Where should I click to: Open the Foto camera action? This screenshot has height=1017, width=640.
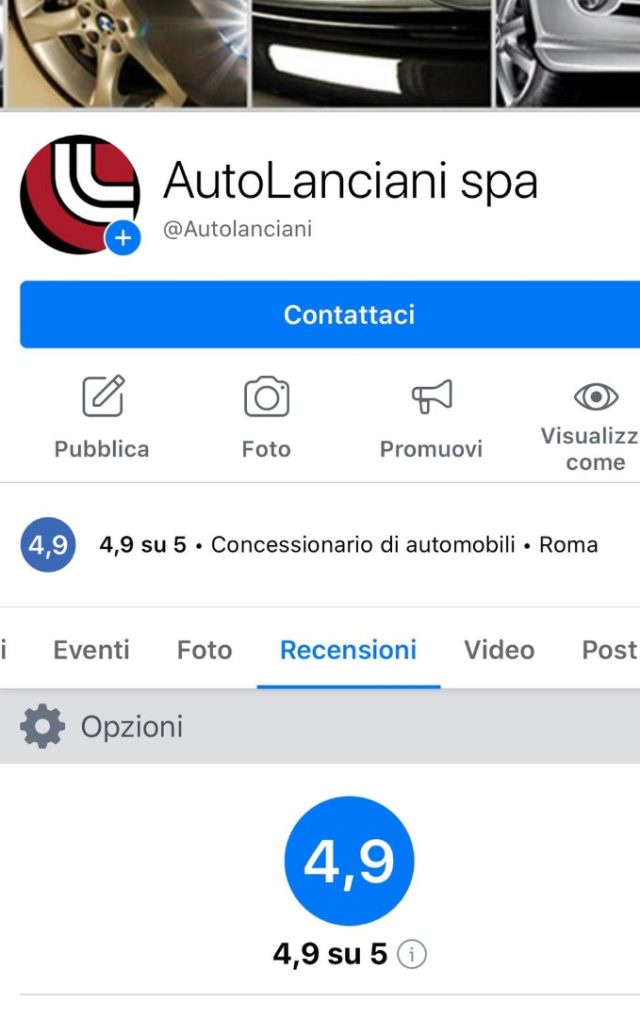pos(266,419)
